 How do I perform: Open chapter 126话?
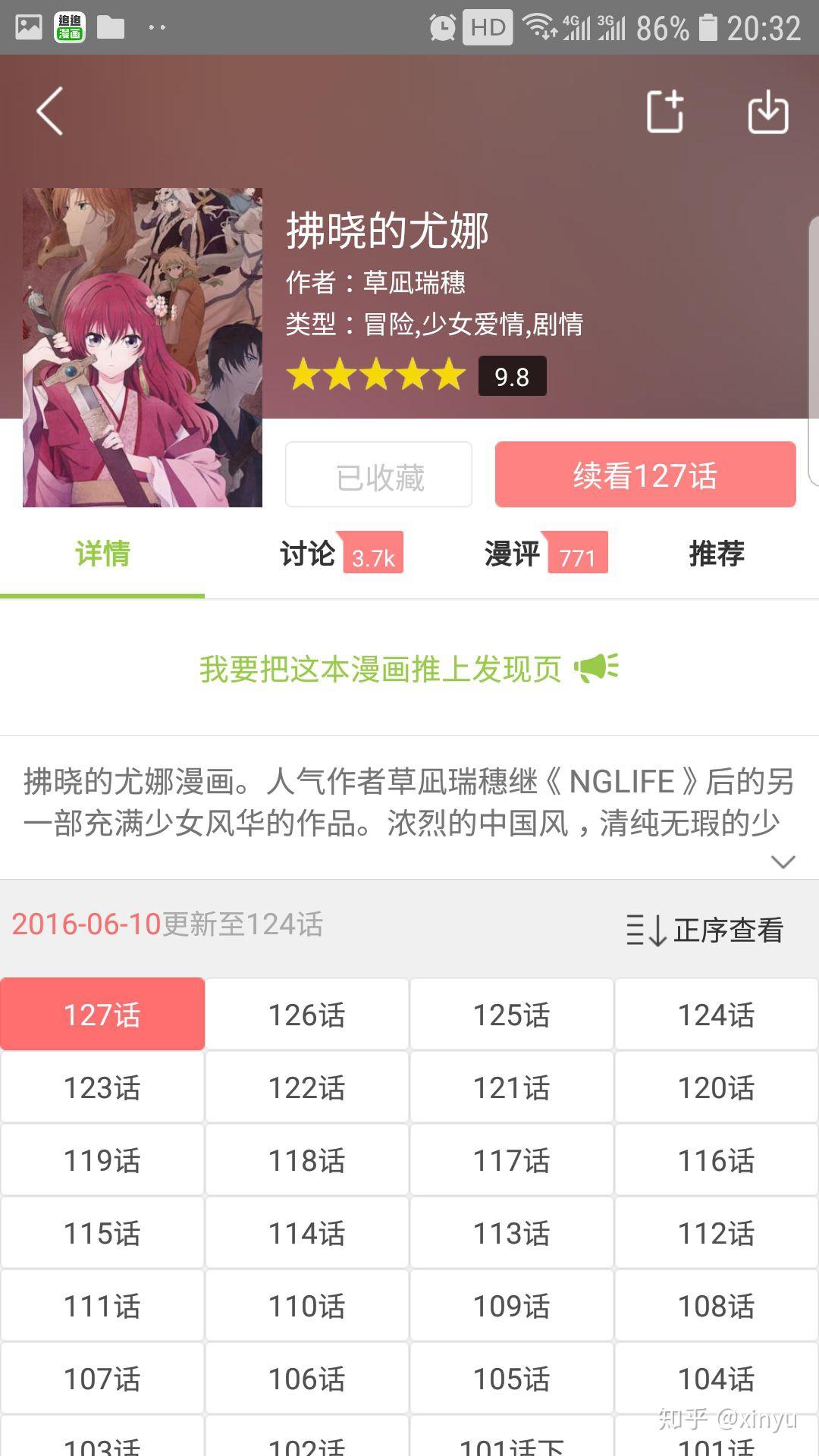(307, 1015)
